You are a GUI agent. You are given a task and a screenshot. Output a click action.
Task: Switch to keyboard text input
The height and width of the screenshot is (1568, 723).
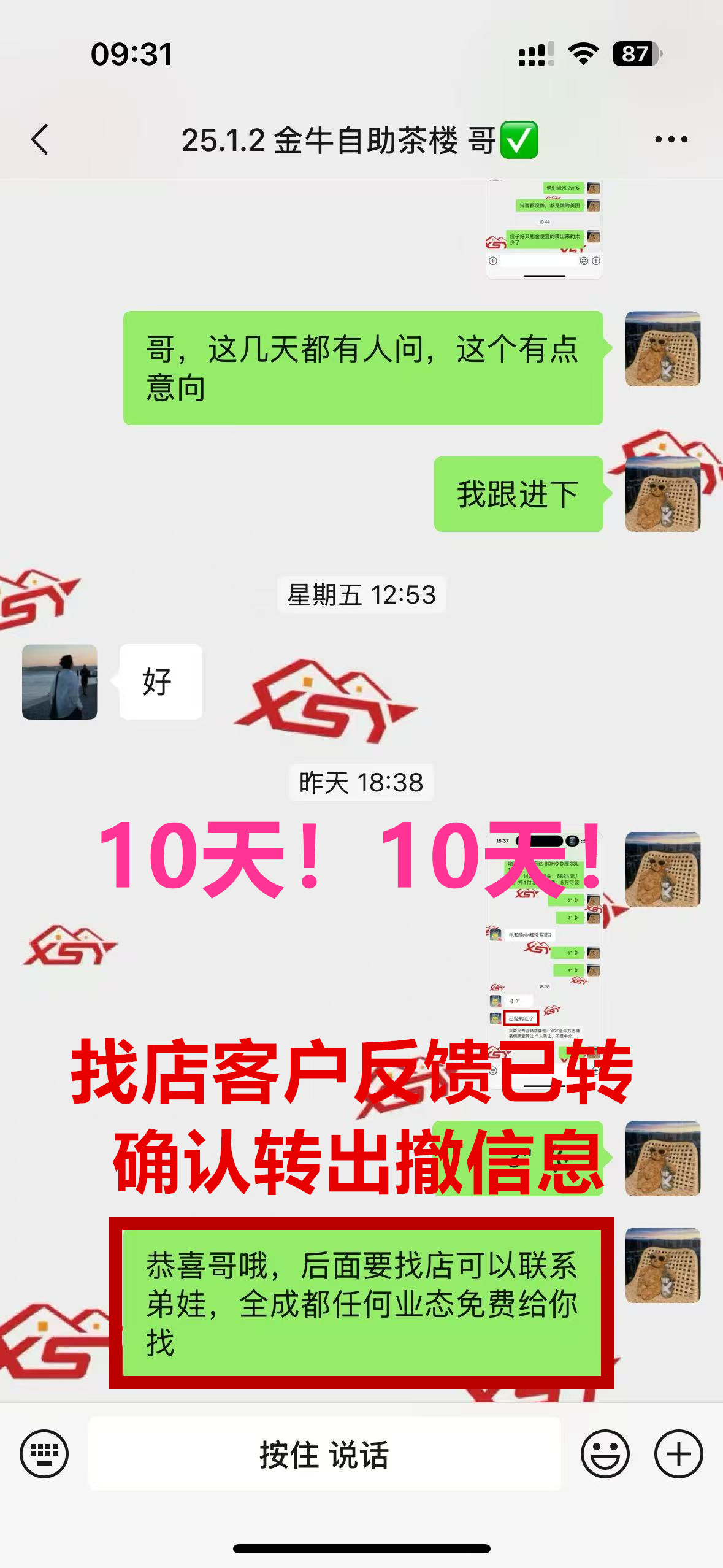[44, 1453]
